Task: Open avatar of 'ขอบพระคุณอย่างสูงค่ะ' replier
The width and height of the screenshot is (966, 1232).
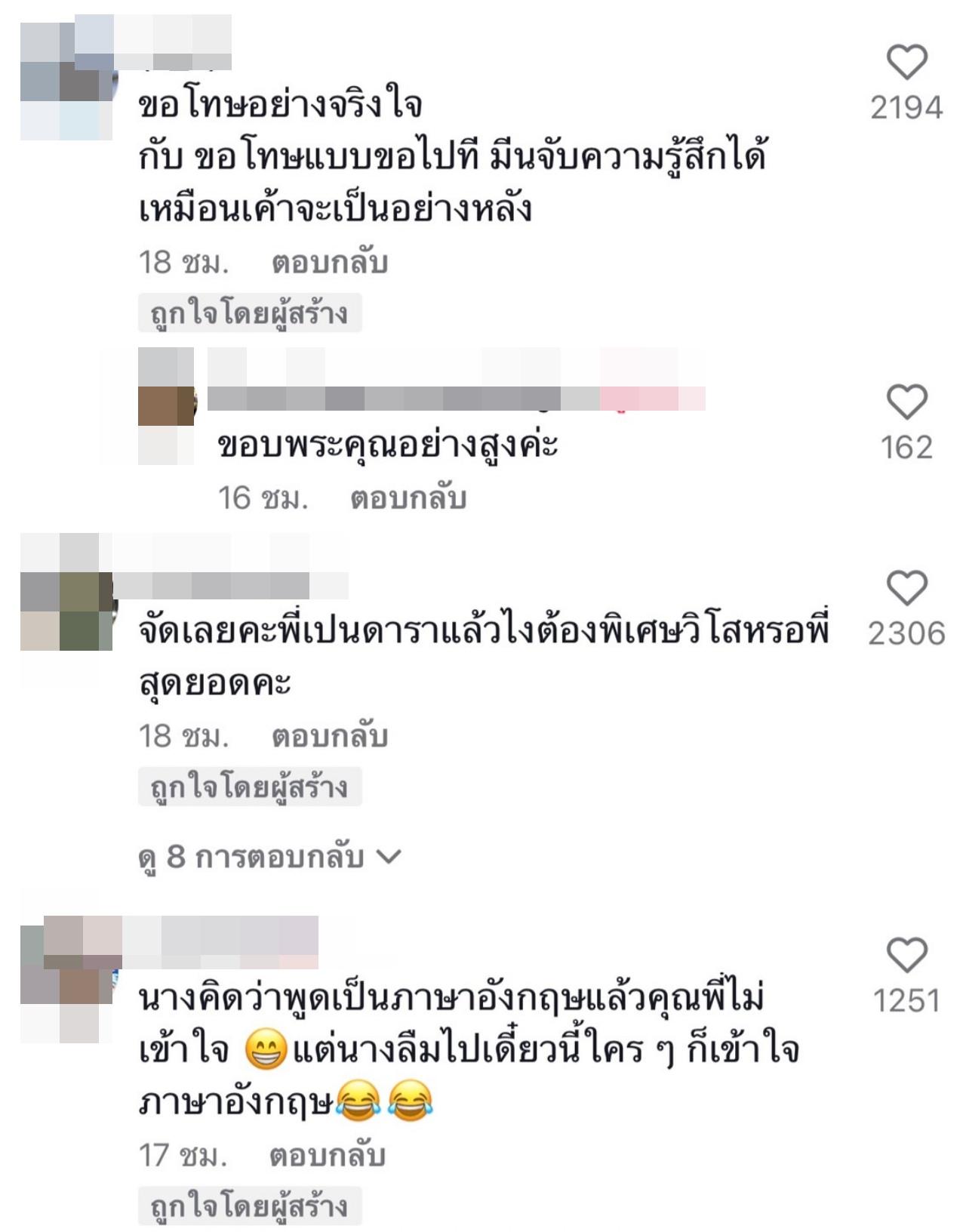Action: click(166, 406)
